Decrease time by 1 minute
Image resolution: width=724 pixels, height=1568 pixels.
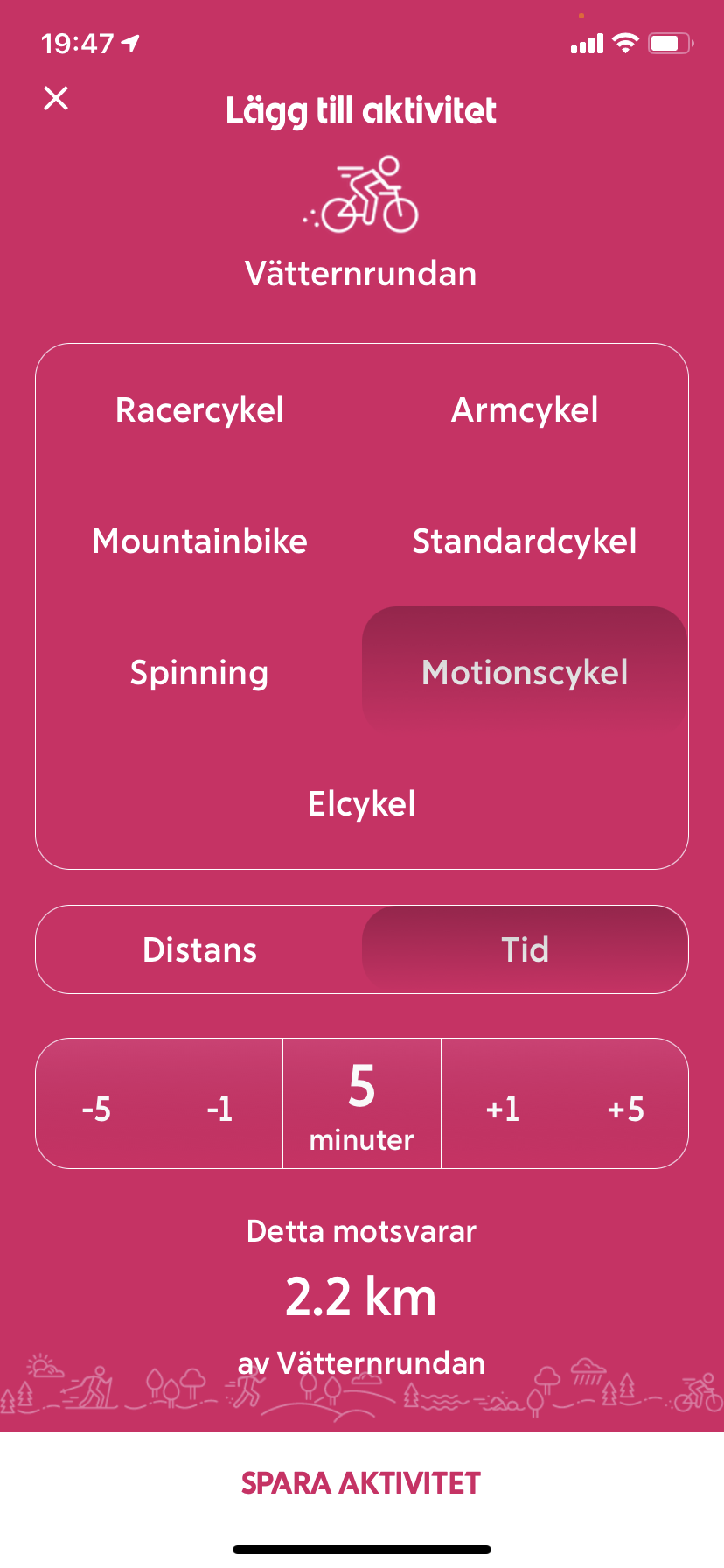219,1109
